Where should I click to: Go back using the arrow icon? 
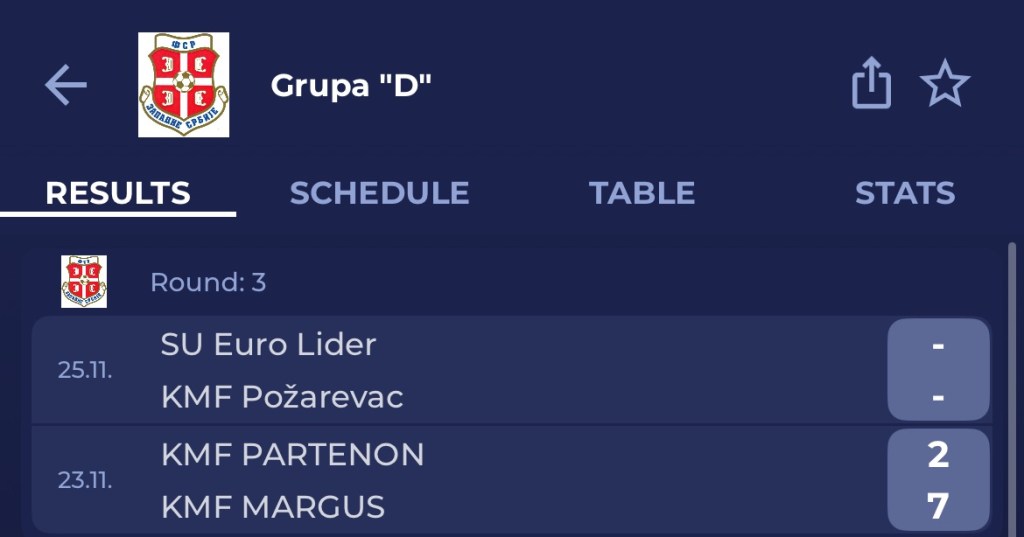pyautogui.click(x=66, y=86)
